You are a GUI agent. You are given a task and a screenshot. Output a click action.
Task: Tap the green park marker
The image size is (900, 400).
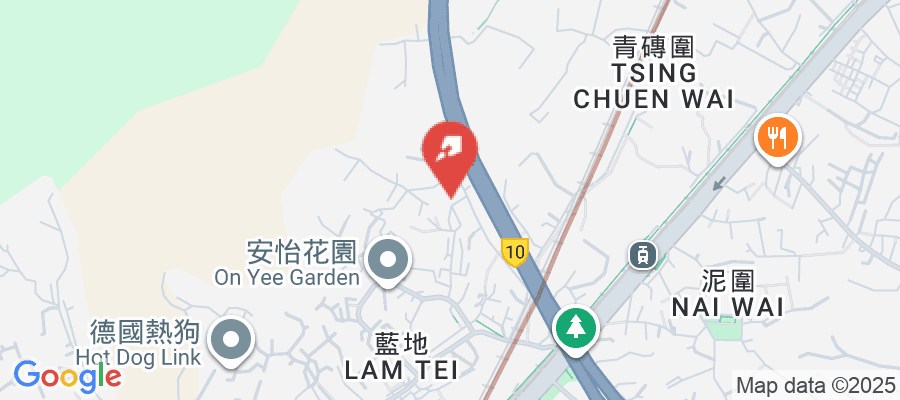tap(576, 328)
